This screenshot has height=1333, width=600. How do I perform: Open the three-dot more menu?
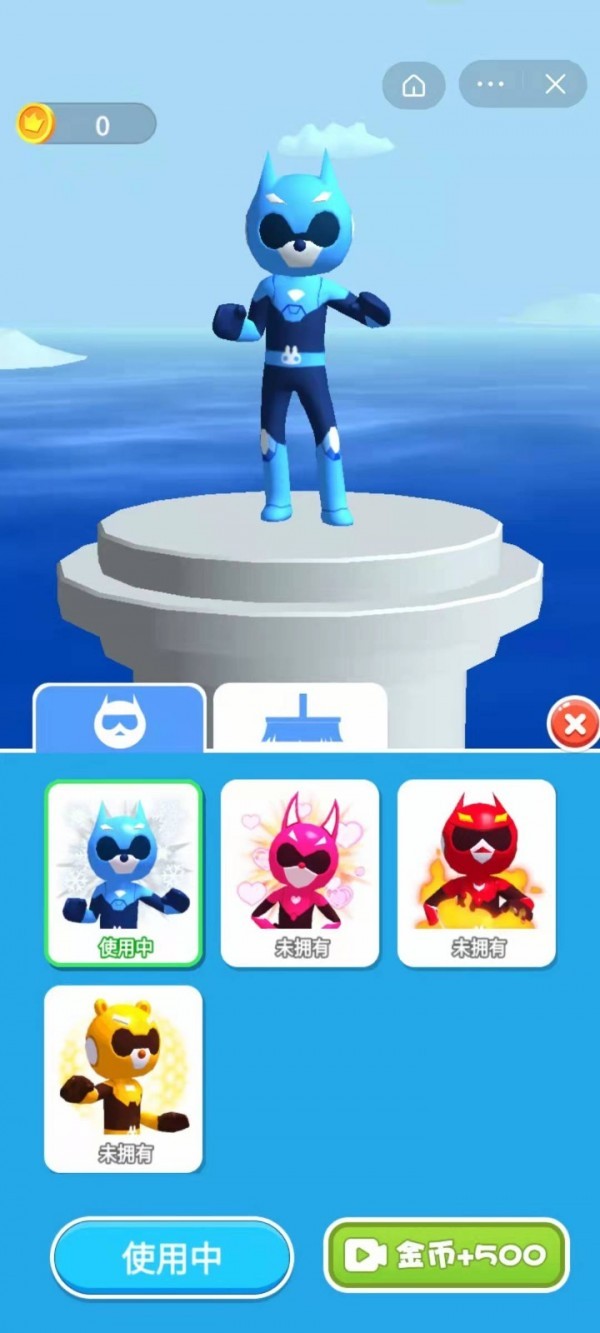tap(490, 85)
